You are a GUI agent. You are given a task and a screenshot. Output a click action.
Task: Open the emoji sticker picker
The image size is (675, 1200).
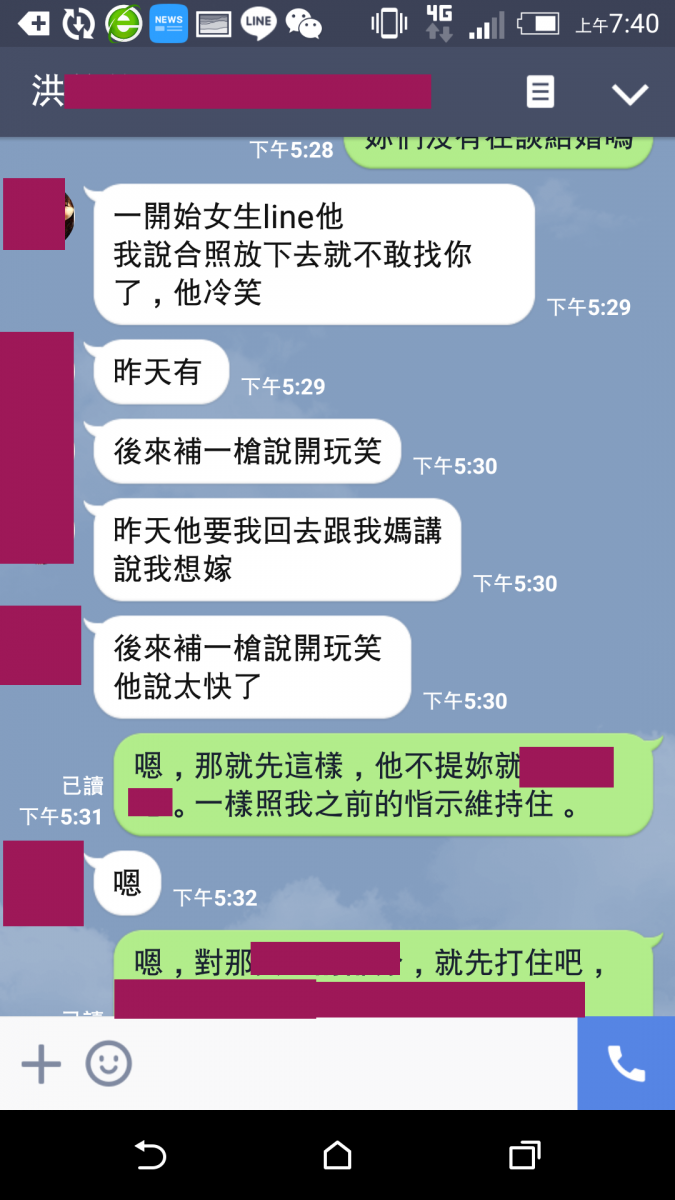coord(108,1064)
